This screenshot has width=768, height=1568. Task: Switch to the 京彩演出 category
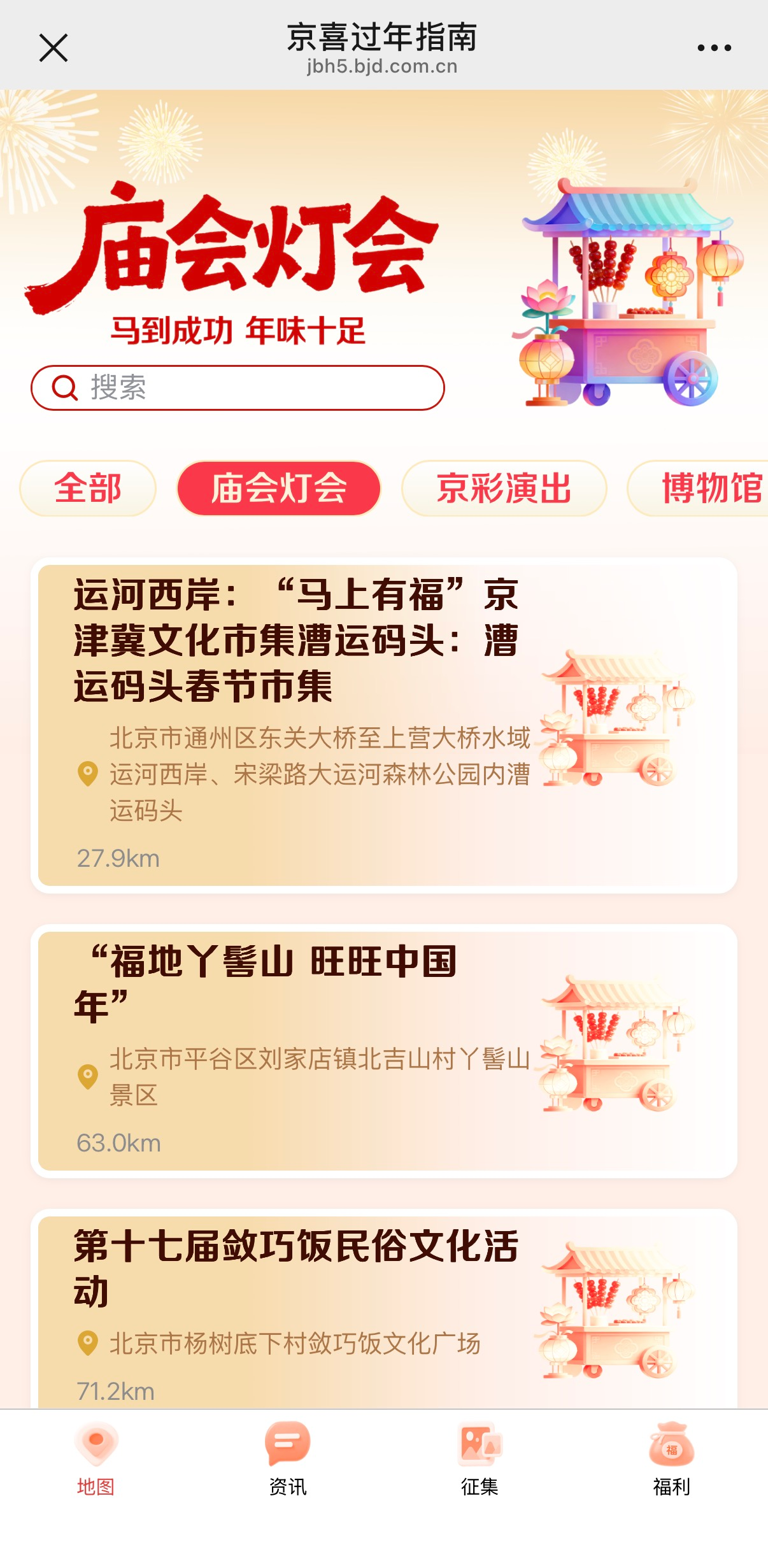504,488
